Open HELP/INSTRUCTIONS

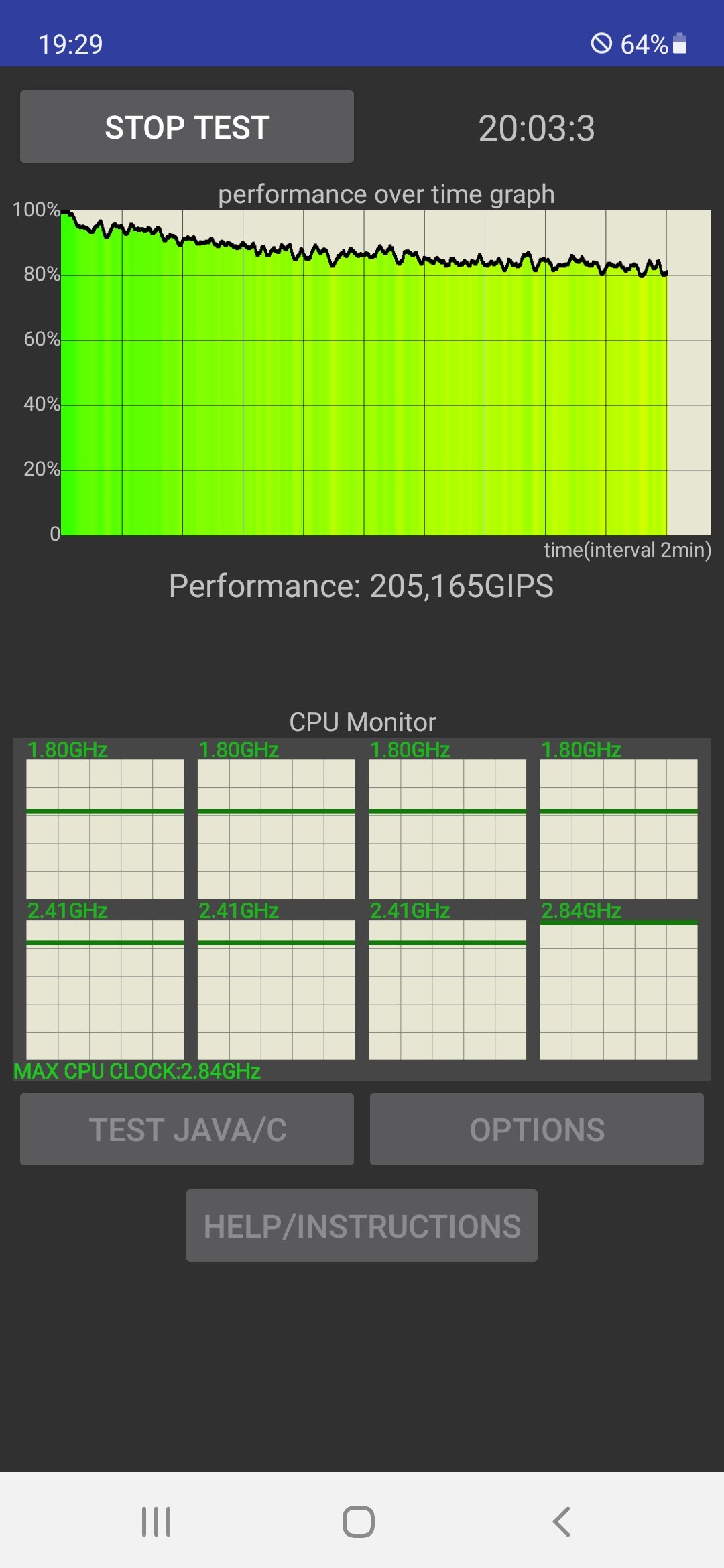362,1226
